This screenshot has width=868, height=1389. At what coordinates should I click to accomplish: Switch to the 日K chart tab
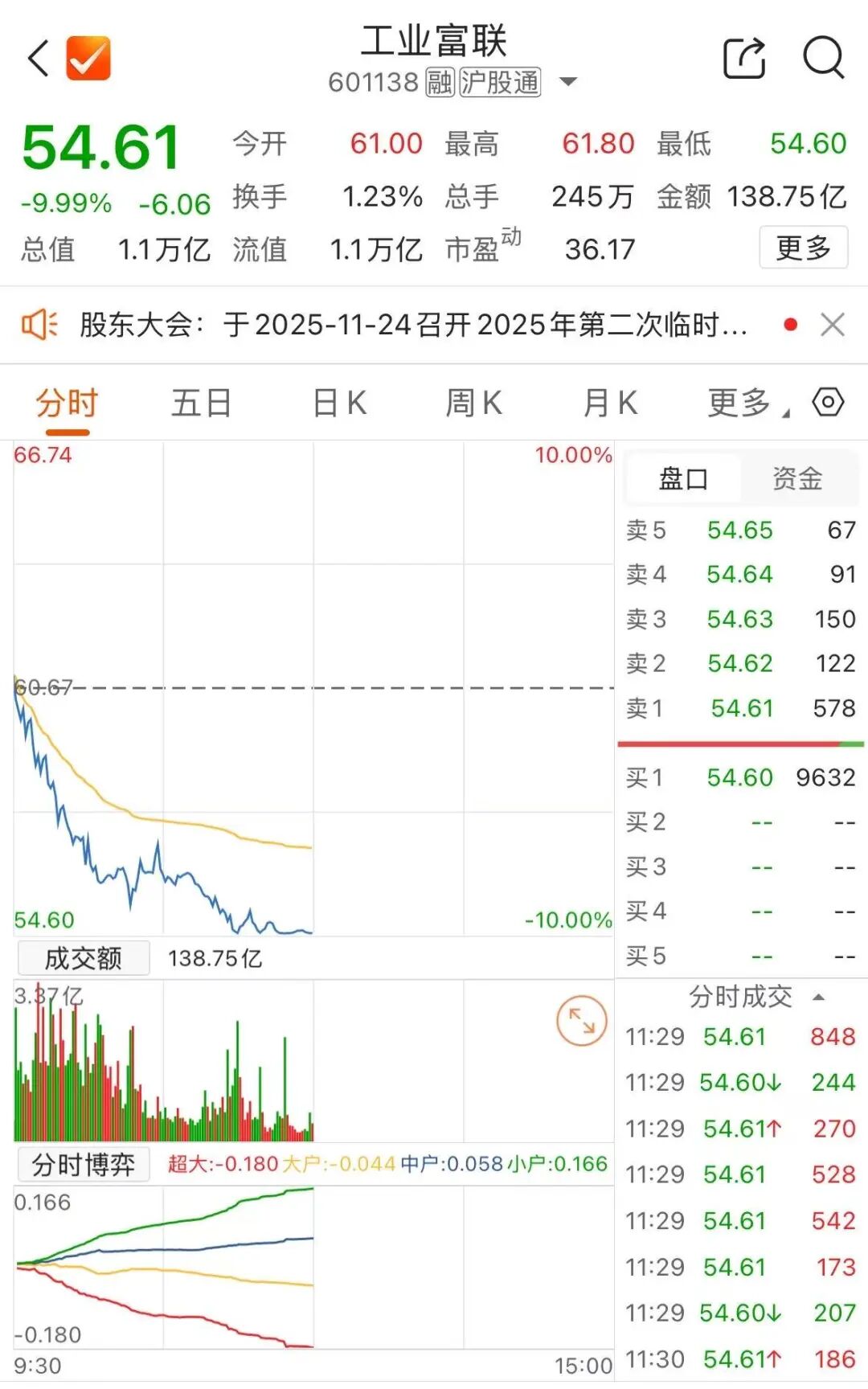[339, 403]
